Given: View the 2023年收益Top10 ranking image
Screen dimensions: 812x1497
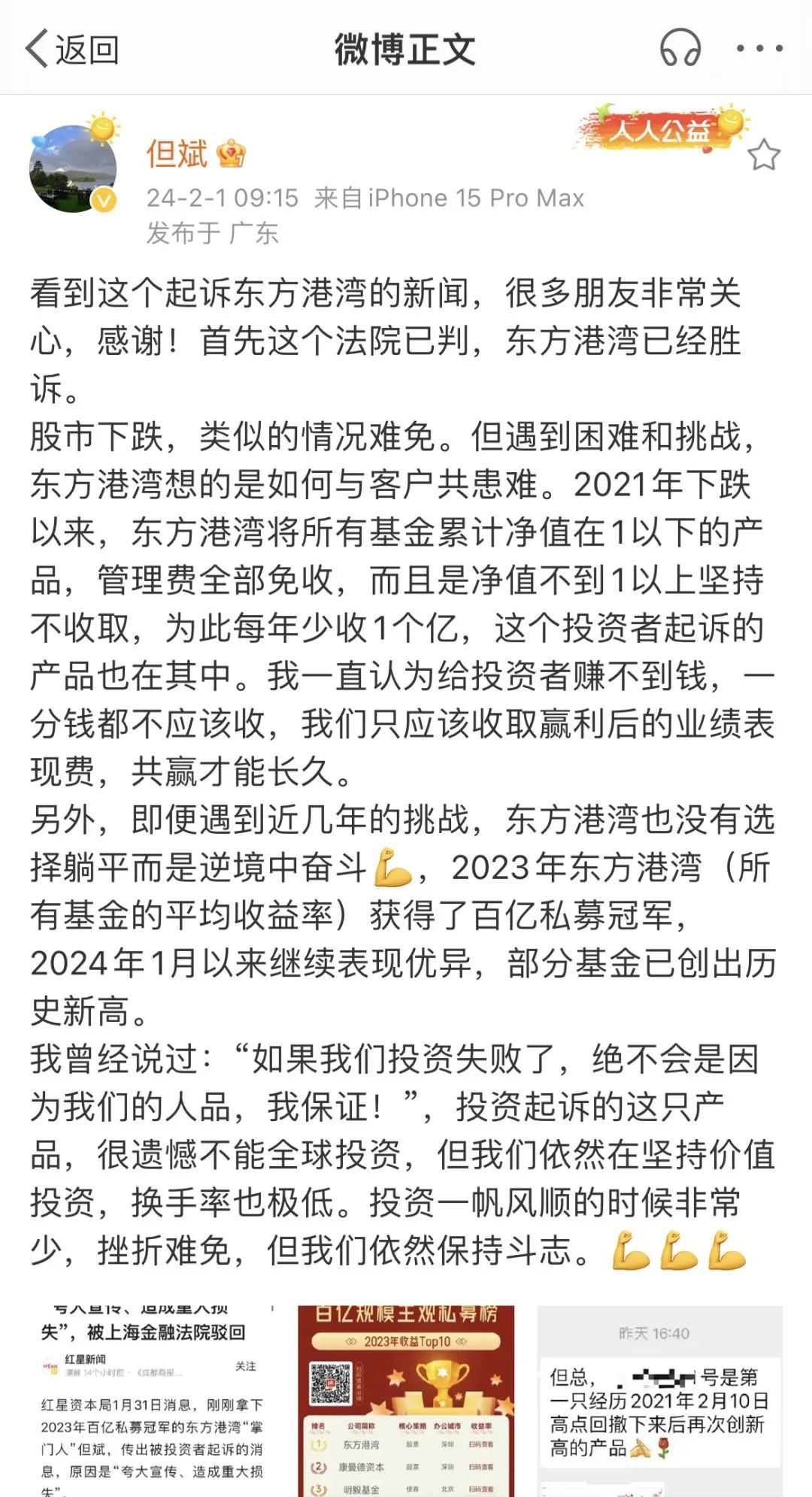Looking at the screenshot, I should pos(406,1400).
